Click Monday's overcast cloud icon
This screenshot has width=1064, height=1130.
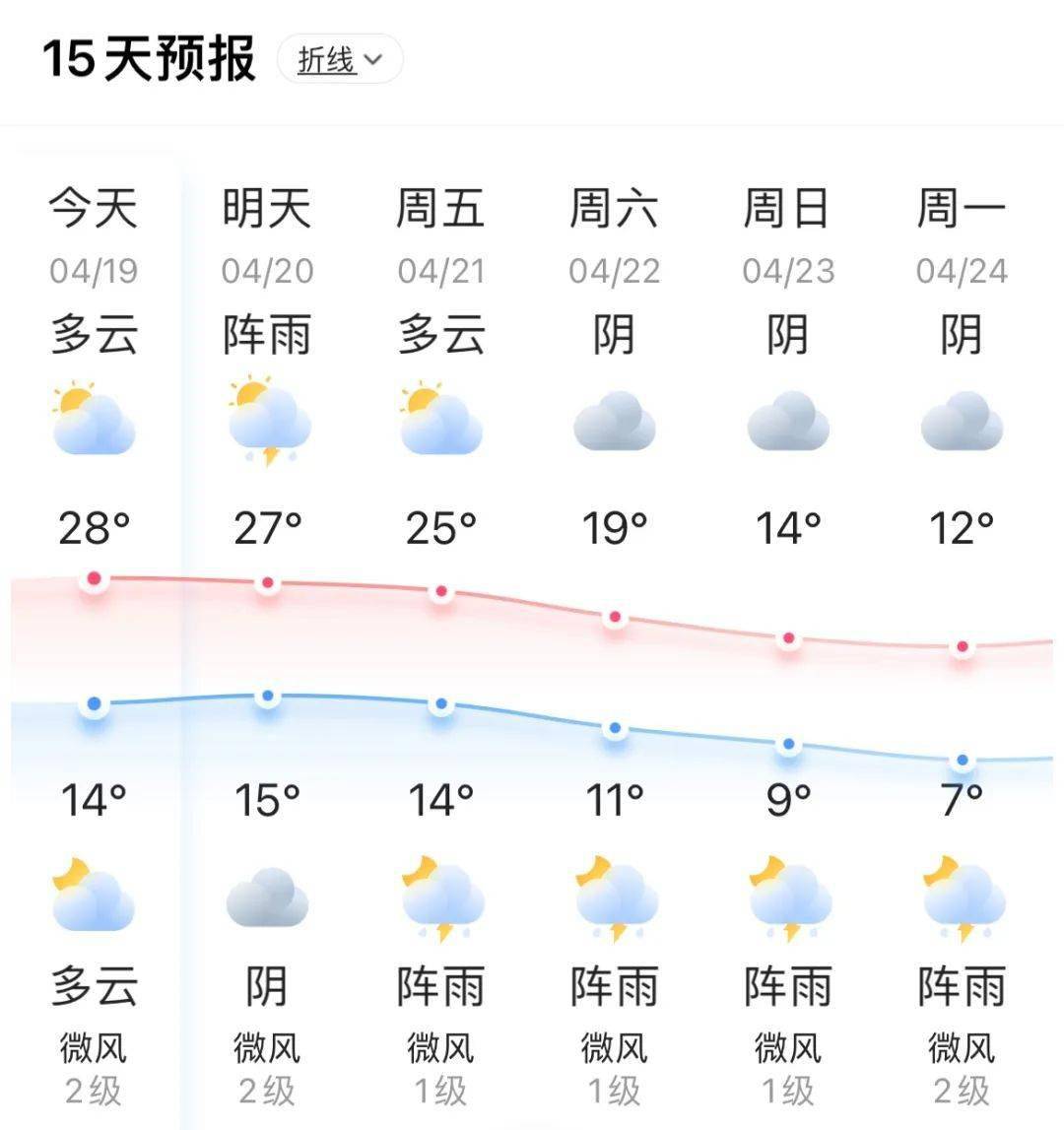(x=963, y=418)
